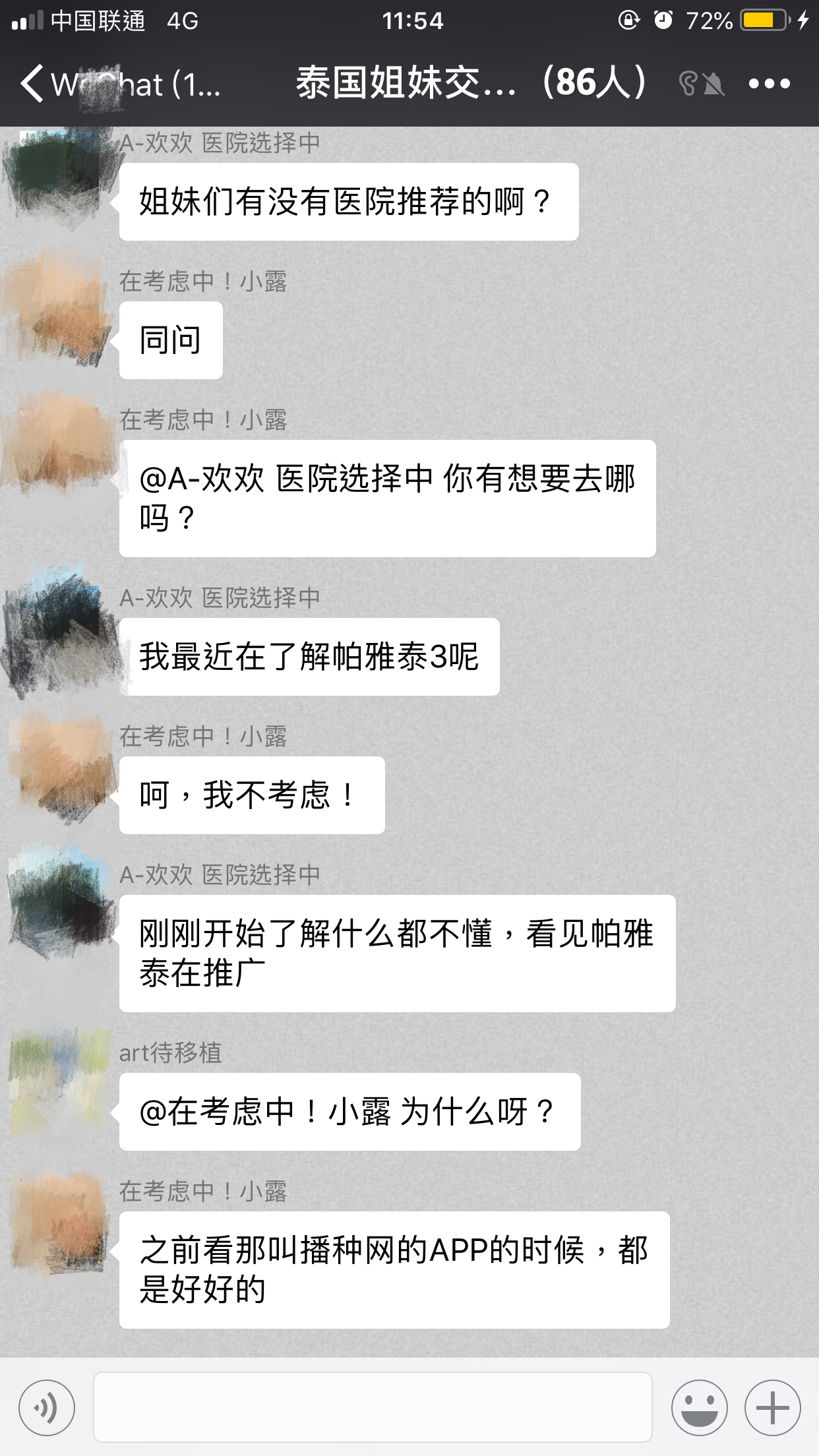The height and width of the screenshot is (1456, 819).
Task: Open the plus attachments menu
Action: [x=772, y=1407]
